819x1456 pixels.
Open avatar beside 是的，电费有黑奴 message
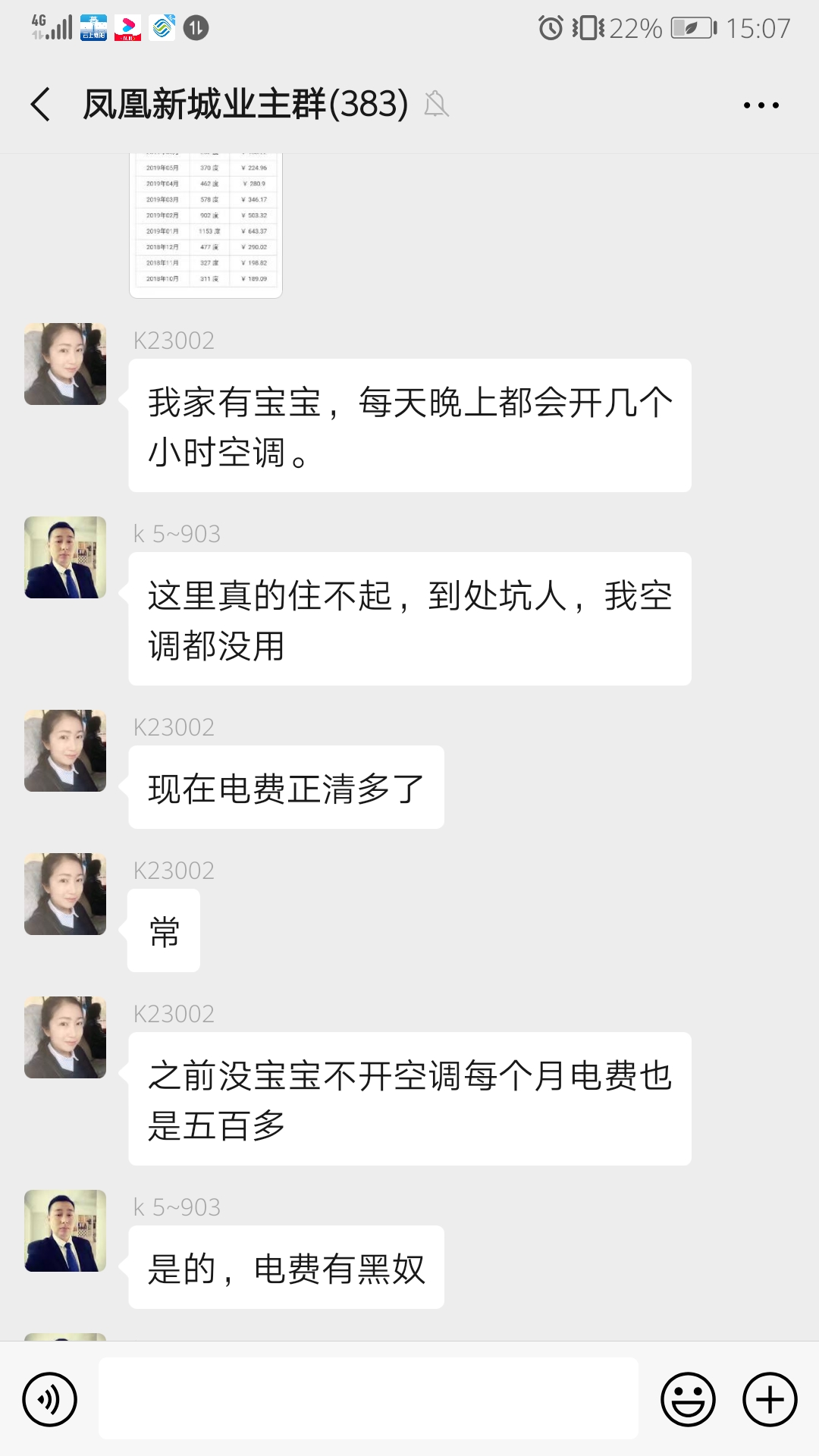pyautogui.click(x=65, y=1231)
